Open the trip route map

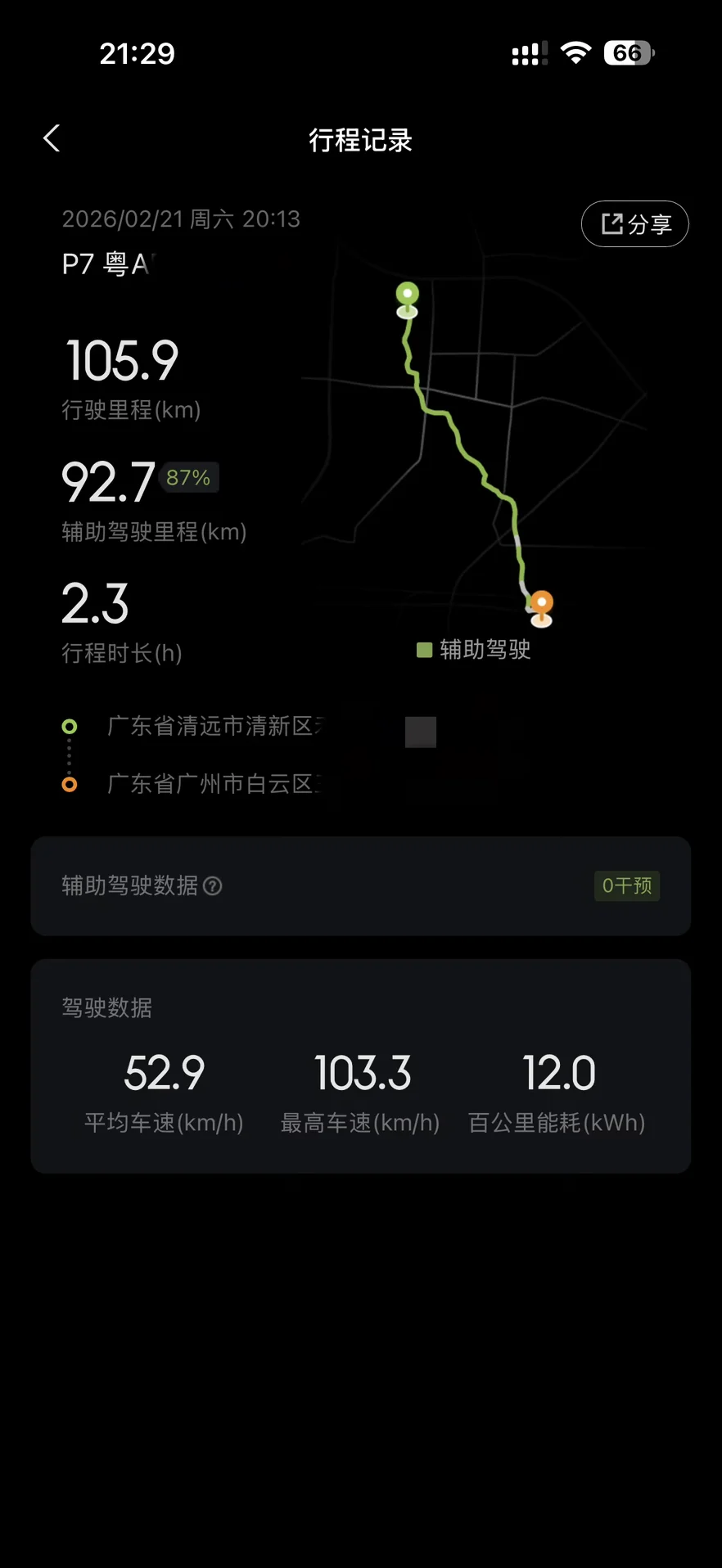[475, 442]
